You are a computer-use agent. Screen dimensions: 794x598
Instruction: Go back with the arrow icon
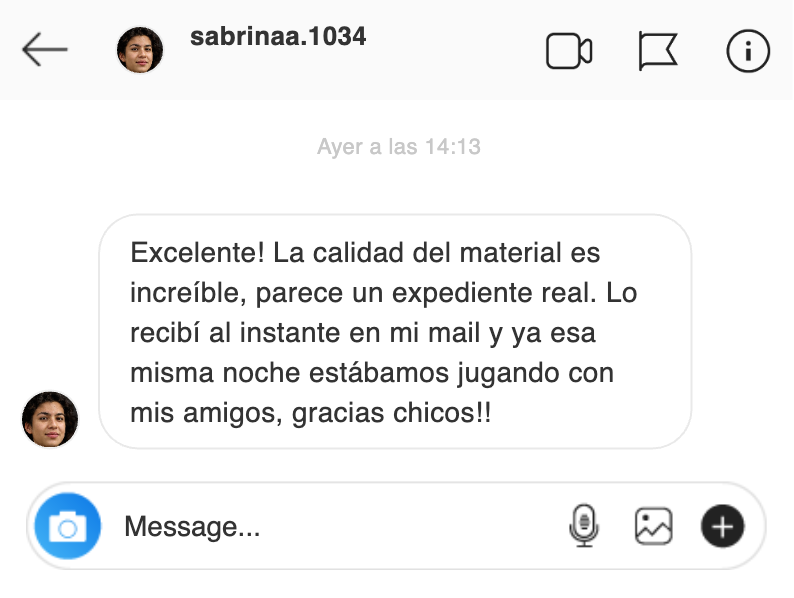click(x=45, y=49)
